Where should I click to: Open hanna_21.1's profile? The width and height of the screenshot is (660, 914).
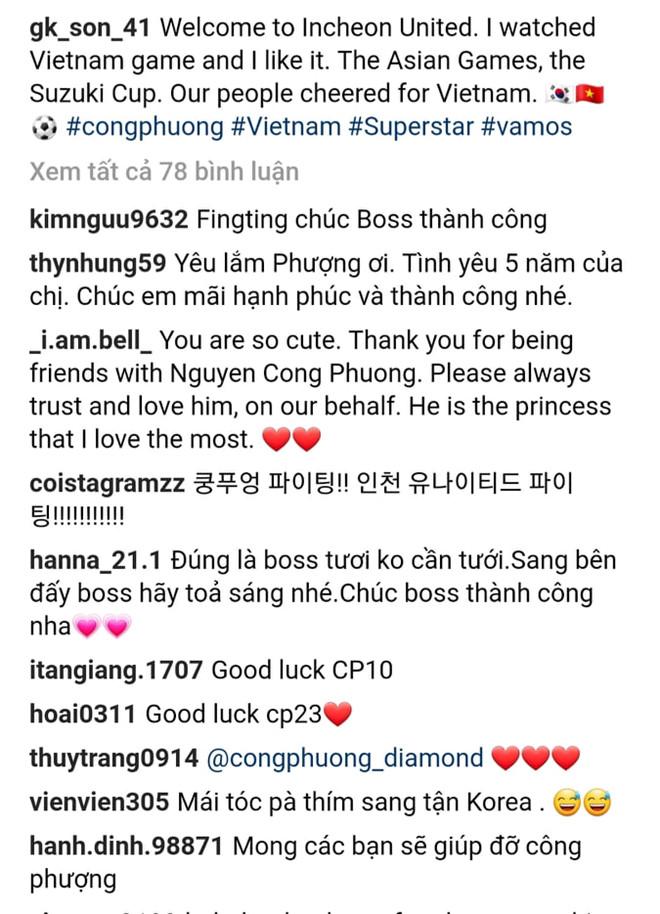[94, 559]
